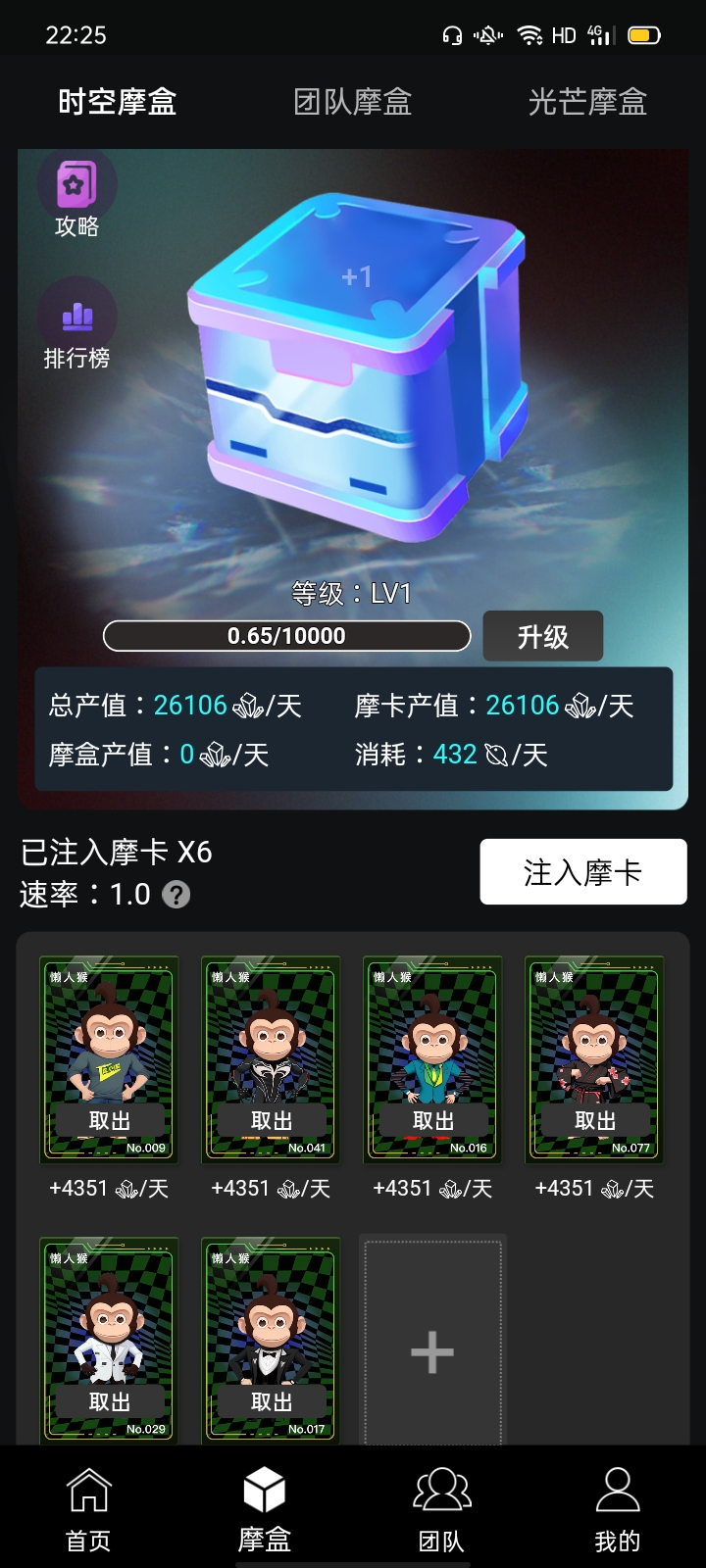Open the 我的 profile tab
706x1568 pixels.
(x=618, y=1510)
